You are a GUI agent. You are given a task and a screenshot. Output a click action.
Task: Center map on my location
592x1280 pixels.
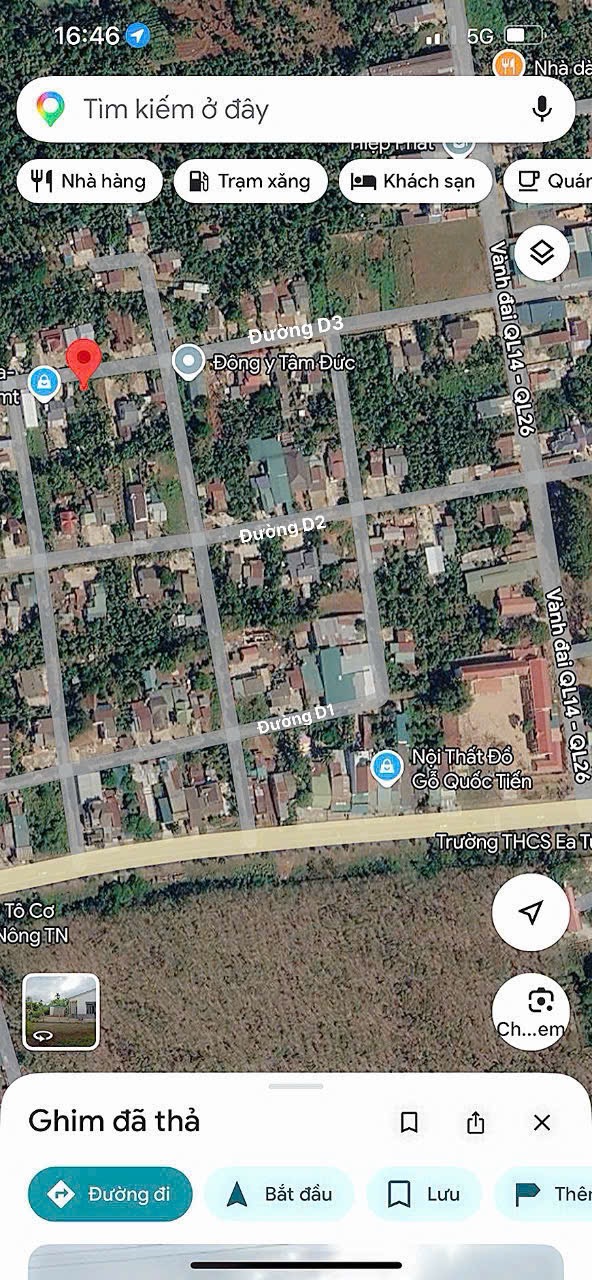pos(531,912)
